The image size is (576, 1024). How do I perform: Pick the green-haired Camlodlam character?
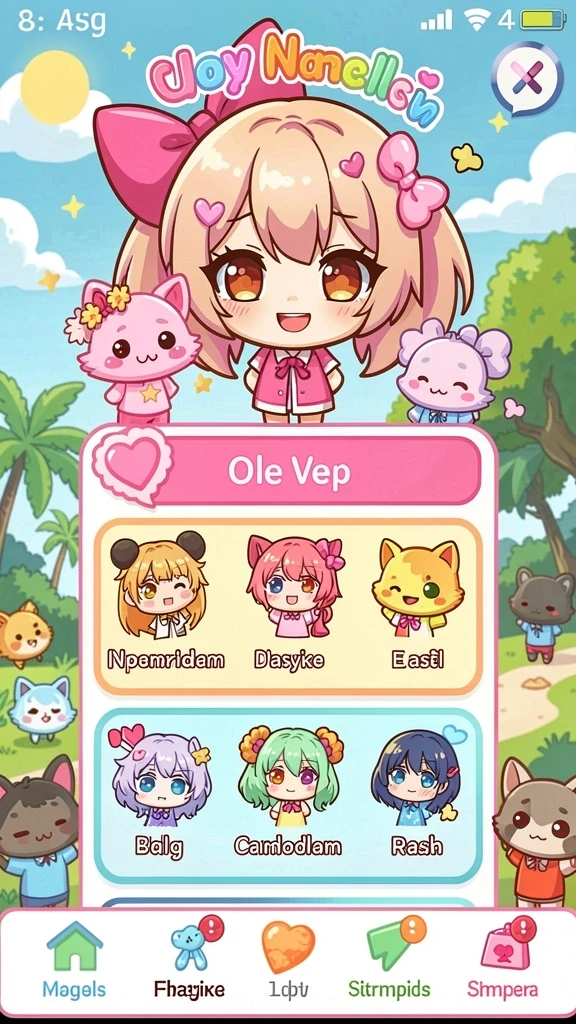click(288, 791)
